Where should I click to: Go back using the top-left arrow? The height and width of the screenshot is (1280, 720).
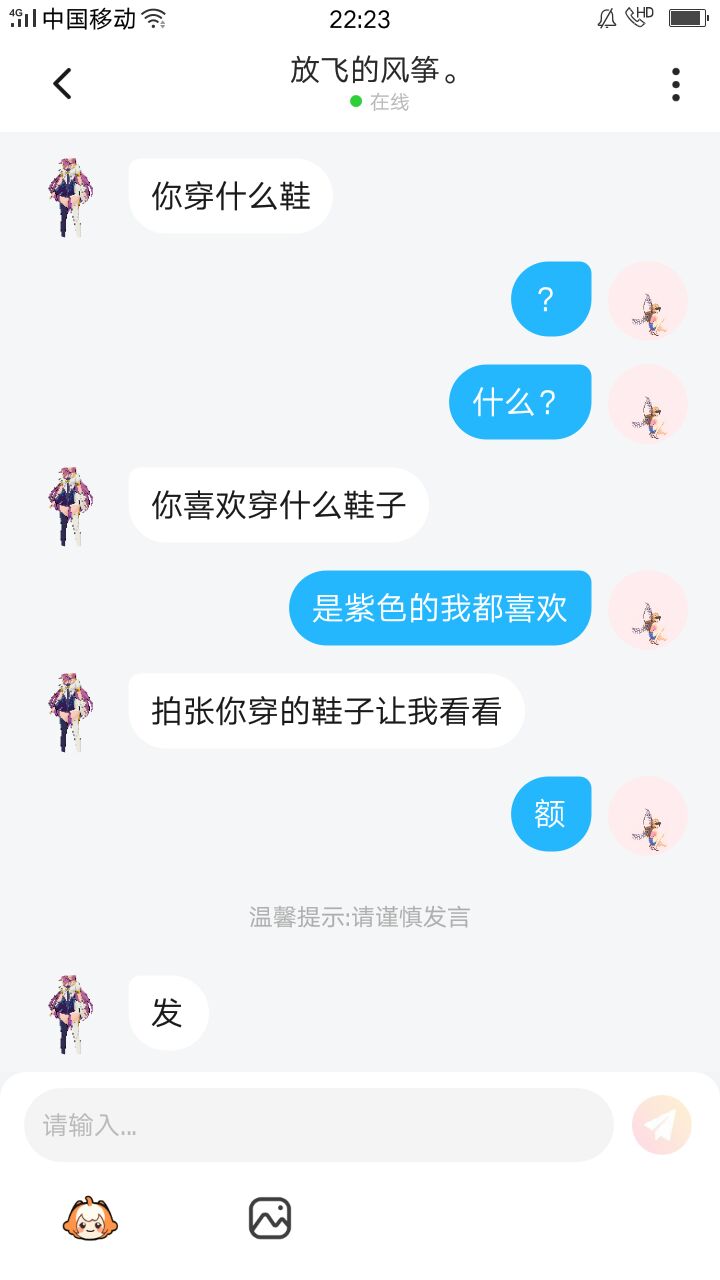click(x=62, y=84)
